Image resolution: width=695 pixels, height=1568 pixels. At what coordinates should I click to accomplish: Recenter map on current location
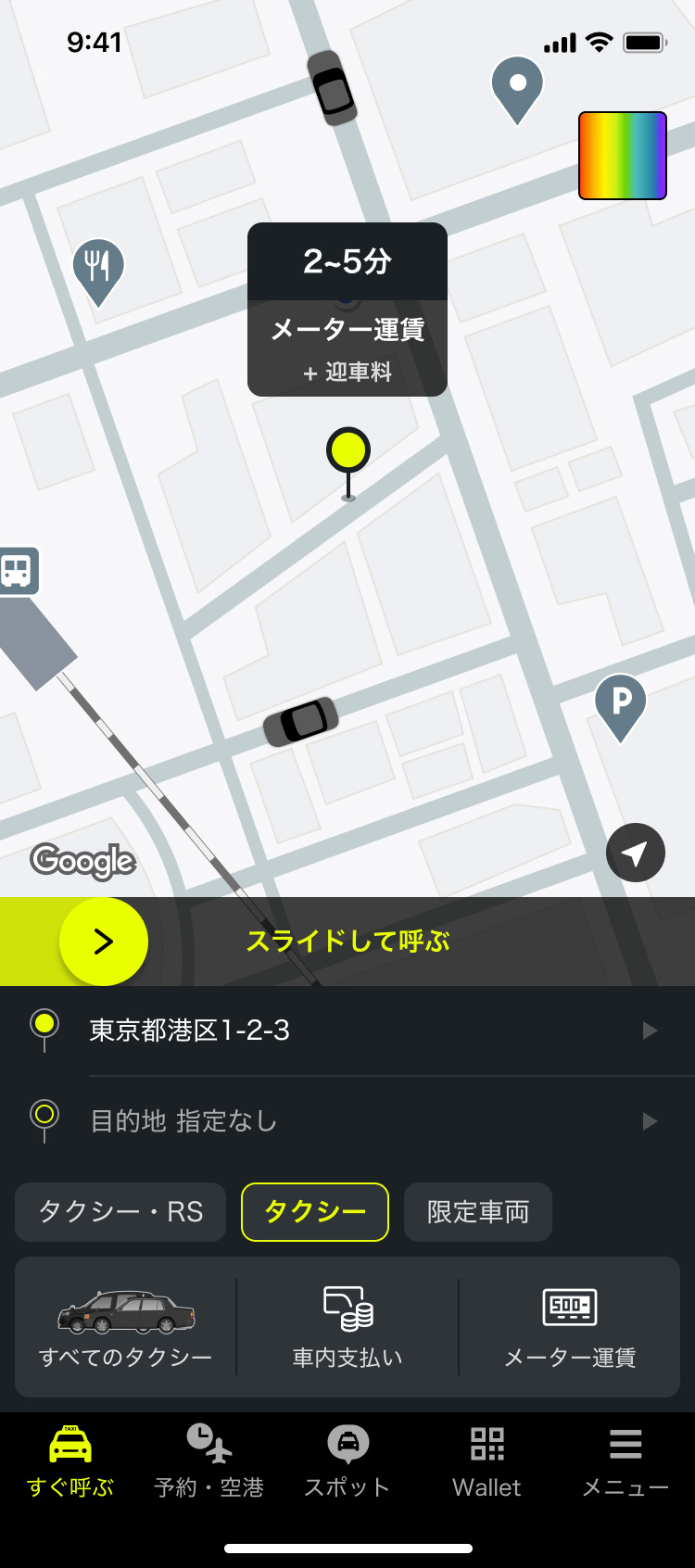coord(636,853)
